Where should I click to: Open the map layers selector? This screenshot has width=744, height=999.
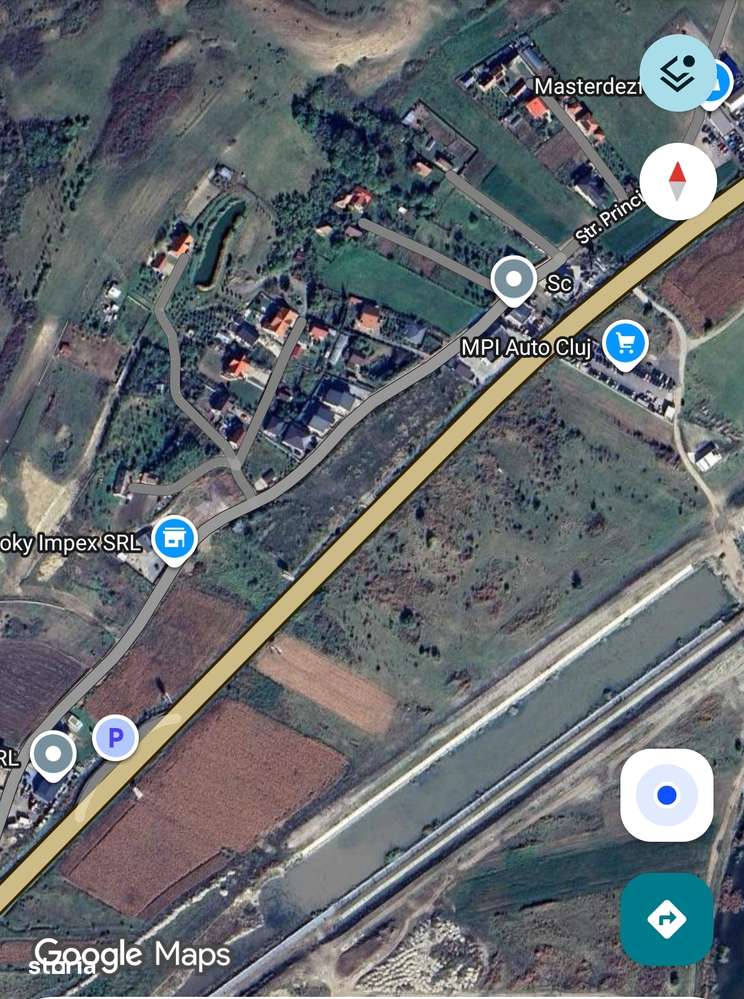click(677, 72)
